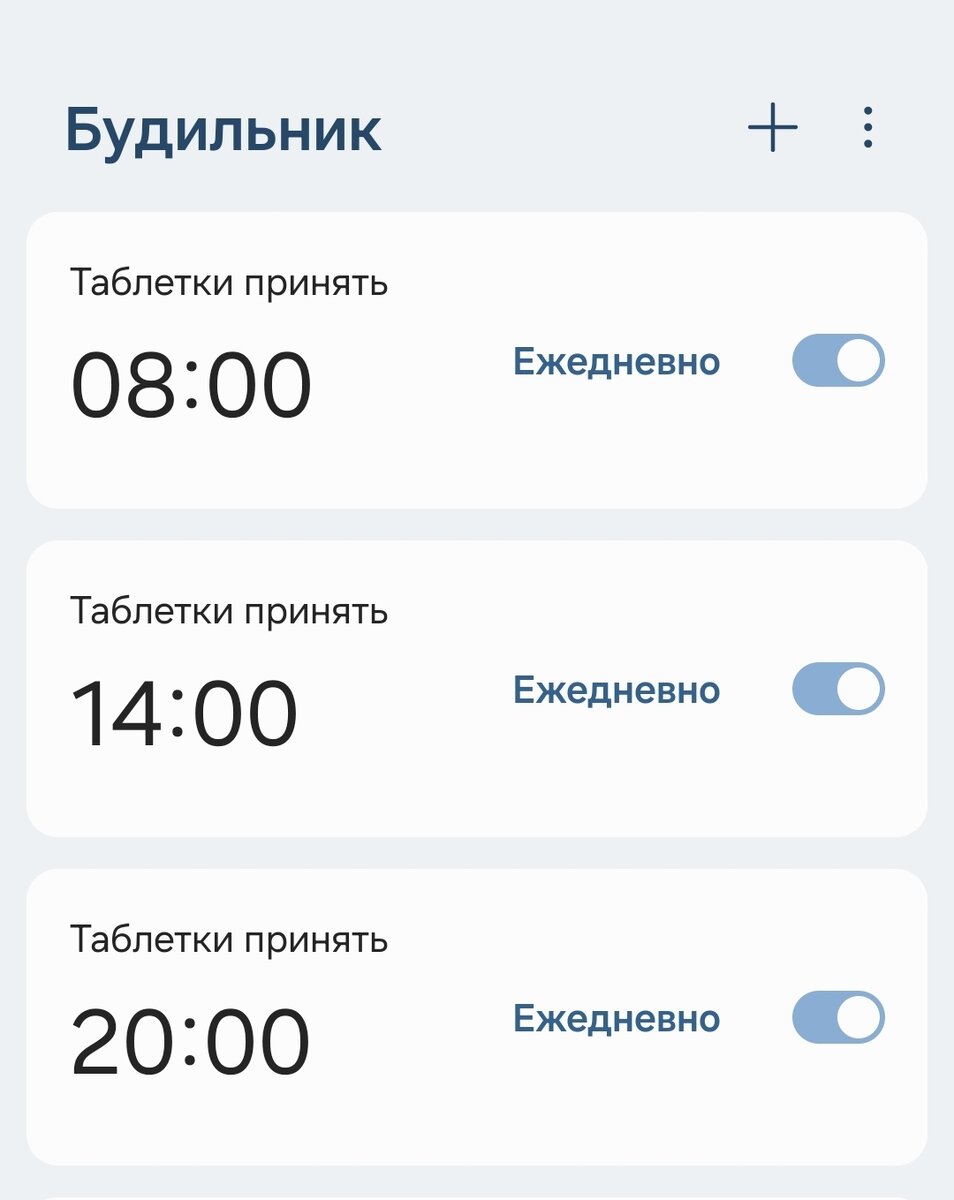This screenshot has height=1200, width=954.
Task: Add a new alarm with the plus icon
Action: point(773,128)
